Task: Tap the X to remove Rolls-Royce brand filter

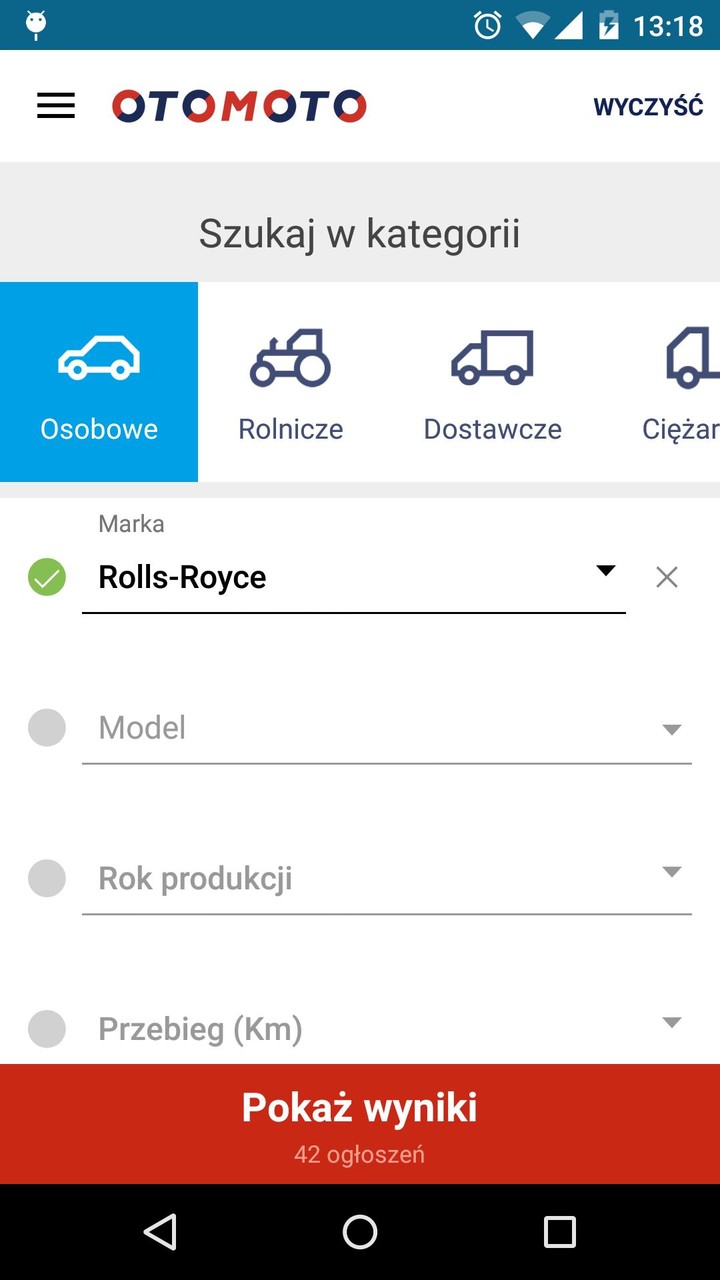Action: pyautogui.click(x=666, y=577)
